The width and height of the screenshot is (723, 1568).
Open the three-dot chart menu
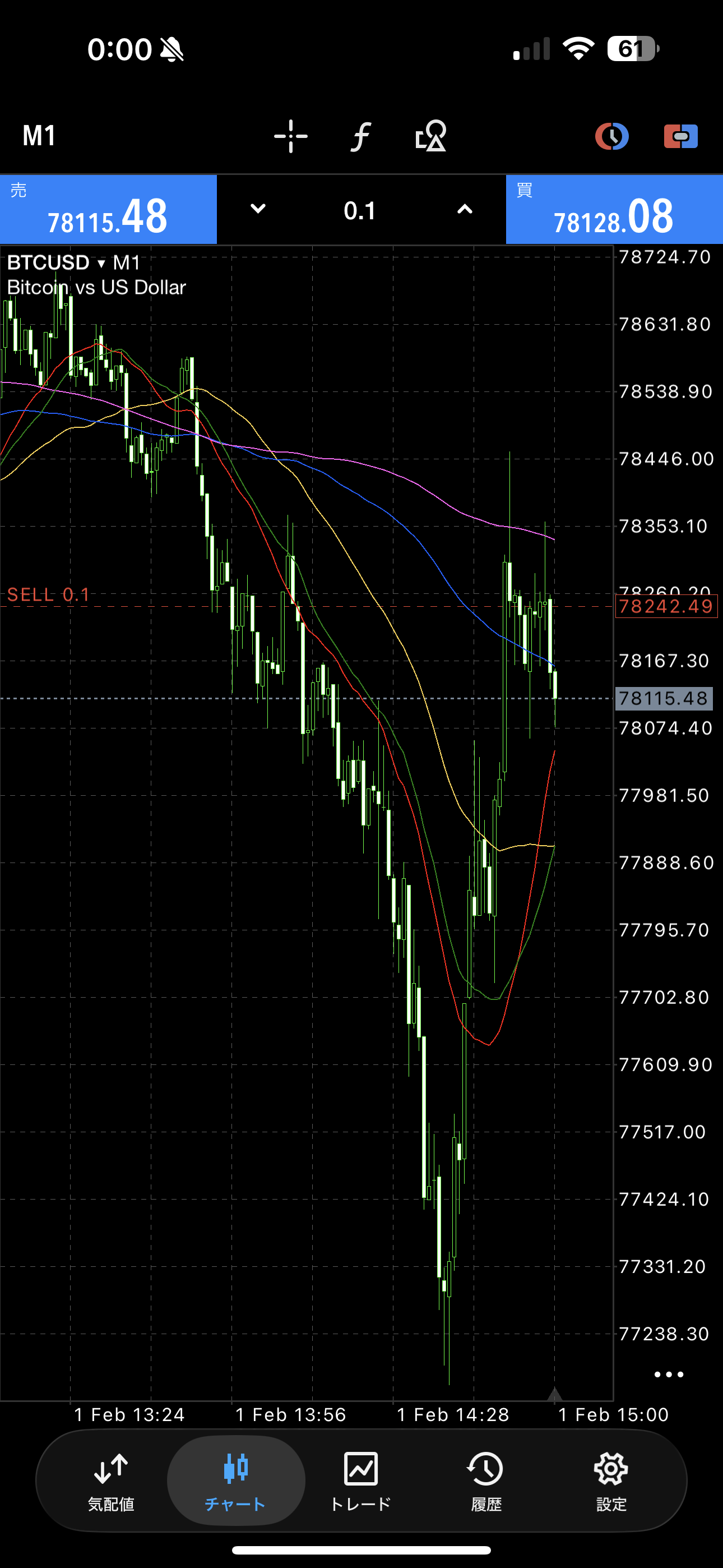[x=668, y=1375]
